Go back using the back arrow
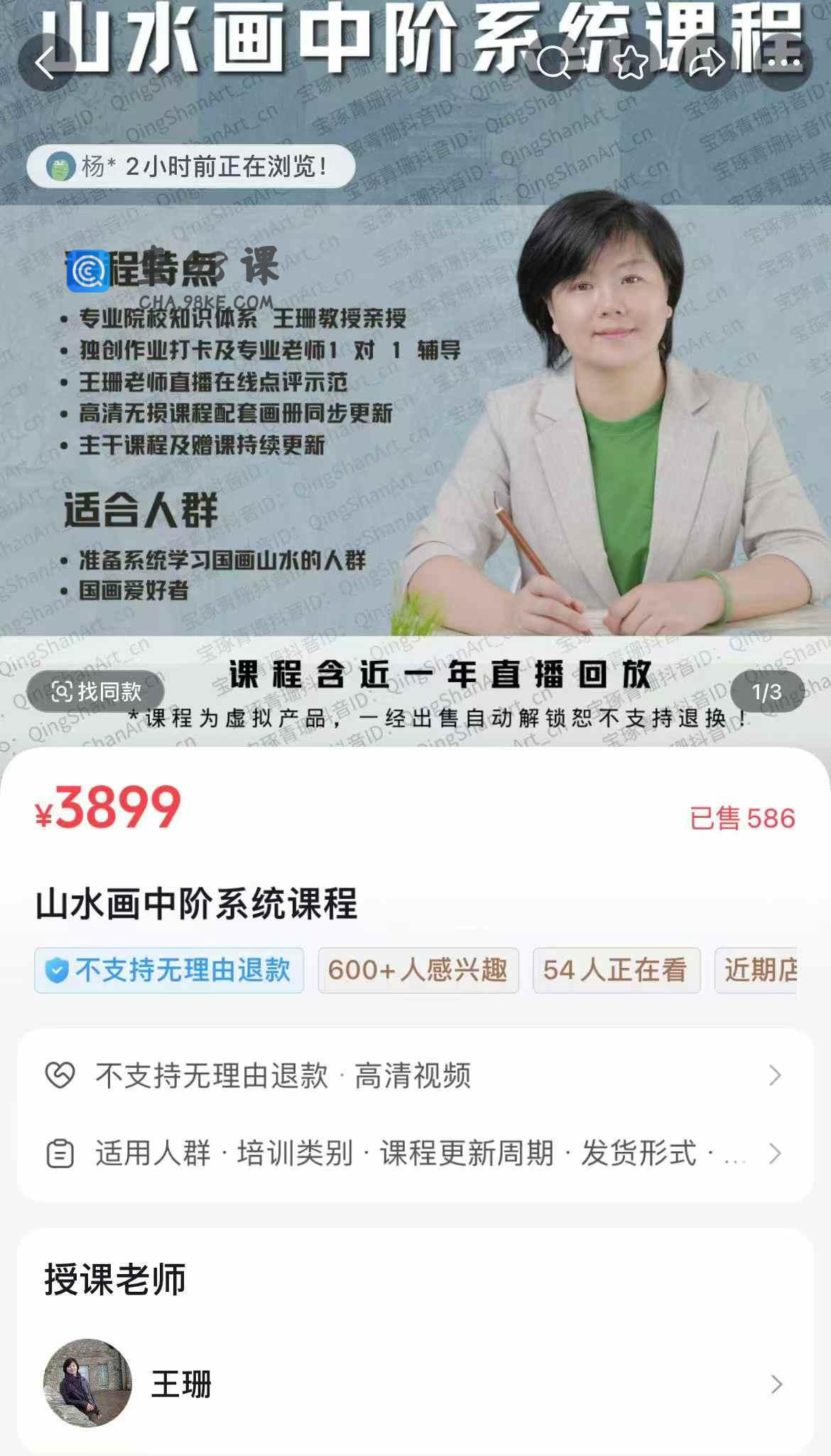This screenshot has width=831, height=1456. pos(46,64)
